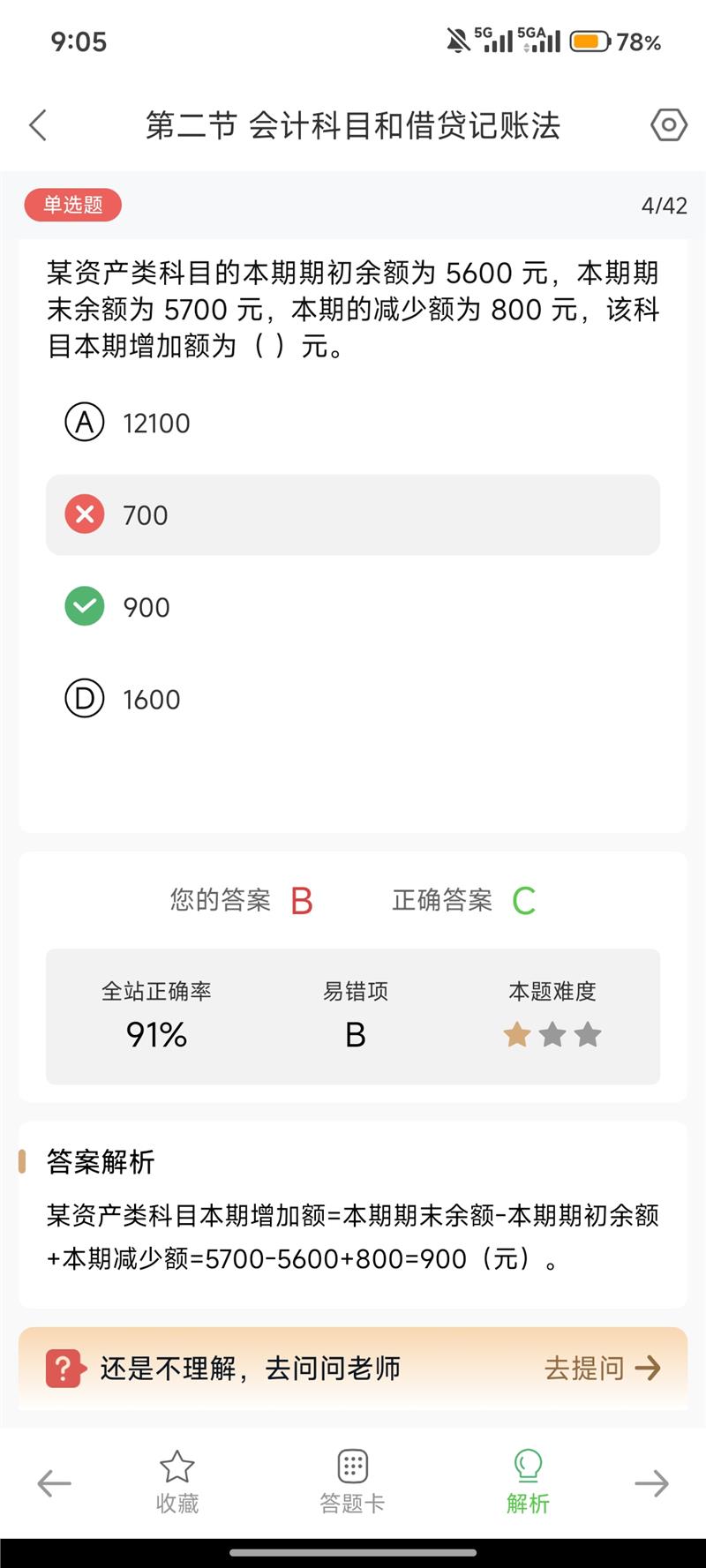Go back using the top-left arrow

pos(38,125)
